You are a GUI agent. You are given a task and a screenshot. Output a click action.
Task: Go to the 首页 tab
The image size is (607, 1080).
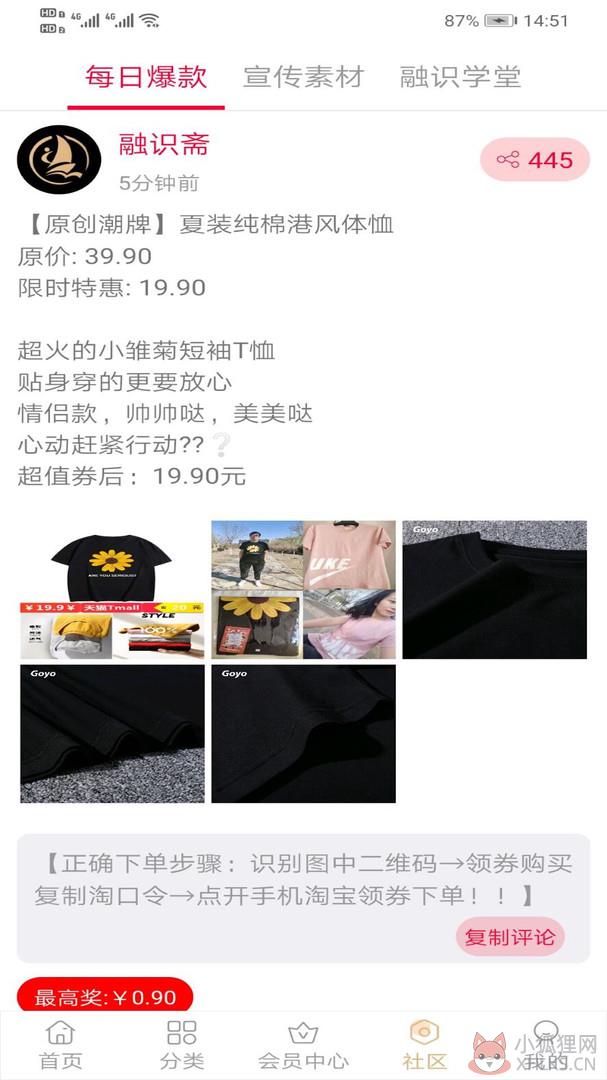point(61,1045)
